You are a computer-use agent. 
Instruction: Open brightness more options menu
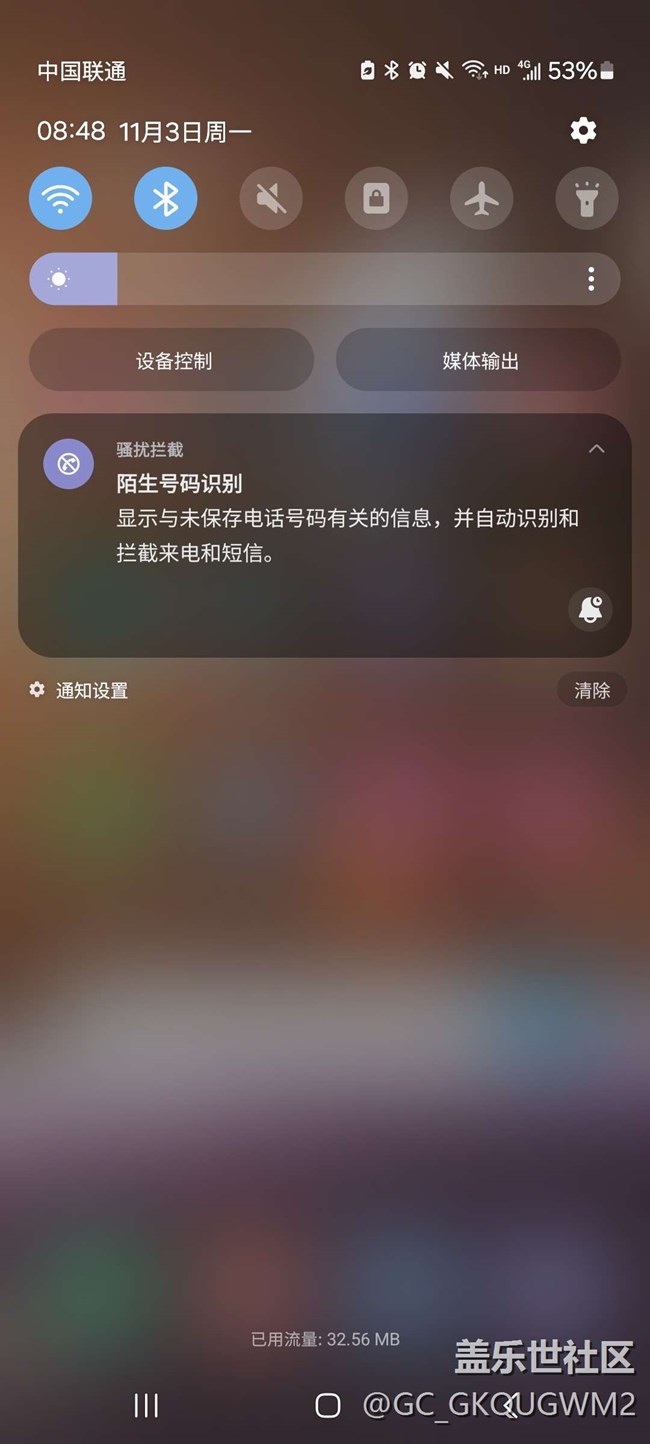click(592, 279)
